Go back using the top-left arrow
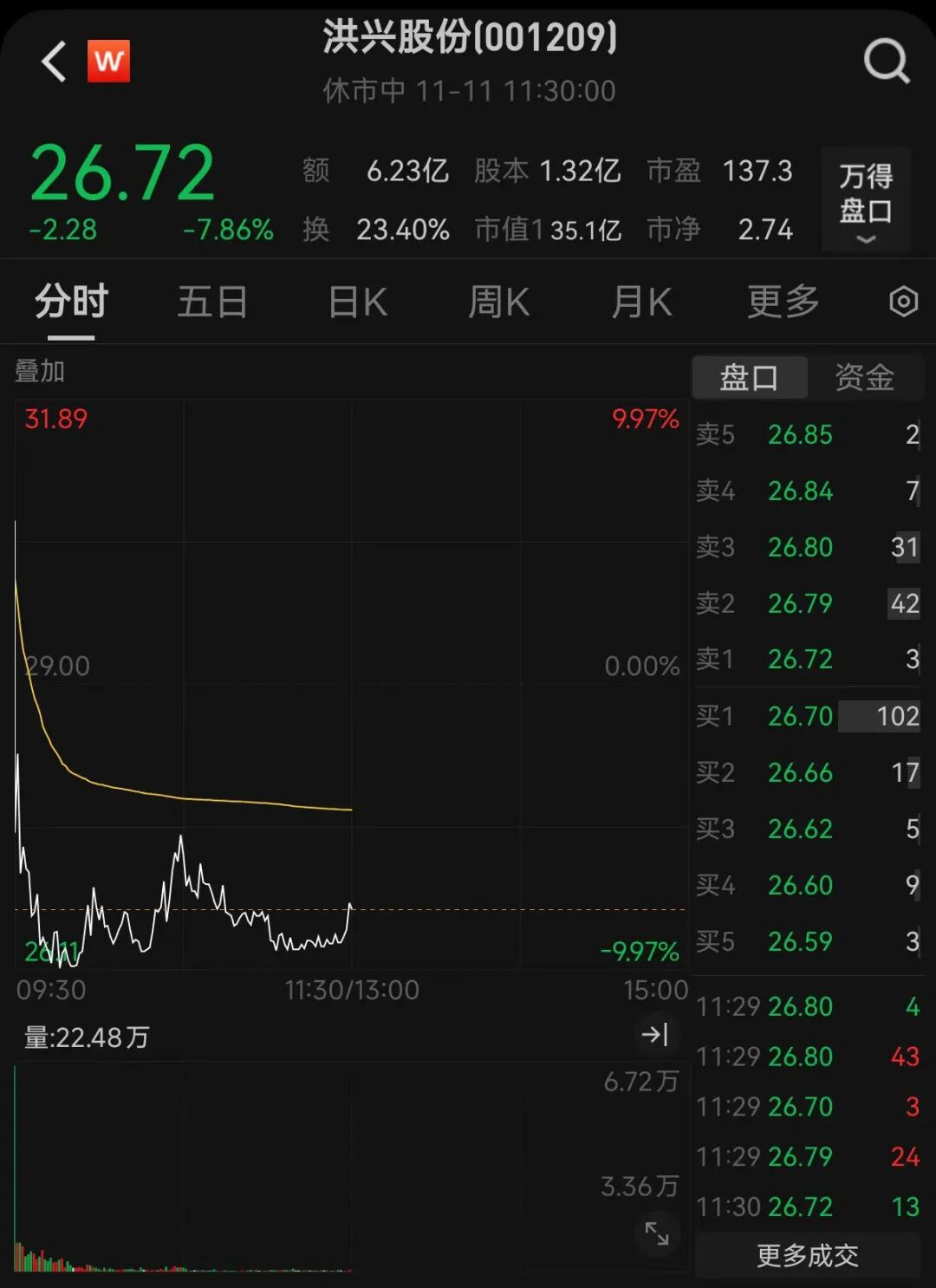Image resolution: width=936 pixels, height=1288 pixels. click(54, 62)
